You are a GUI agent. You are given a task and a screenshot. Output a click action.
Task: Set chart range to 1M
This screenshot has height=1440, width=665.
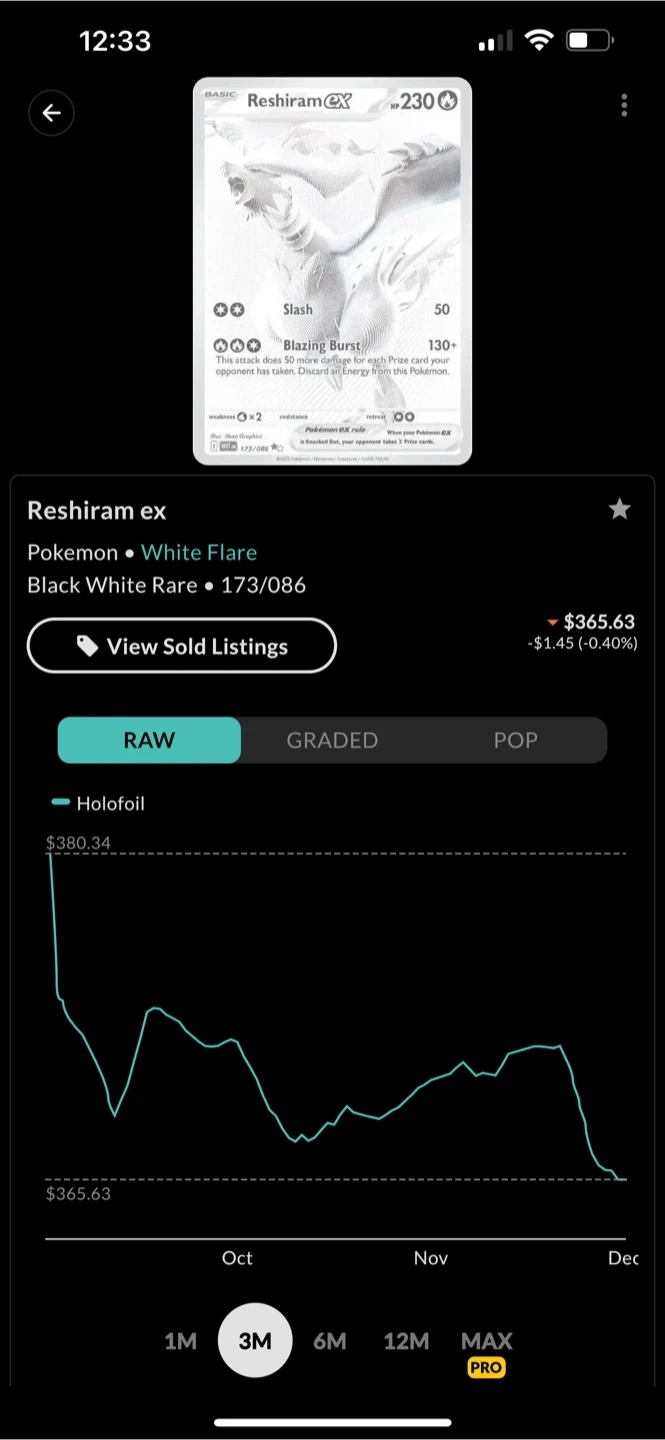point(180,1341)
